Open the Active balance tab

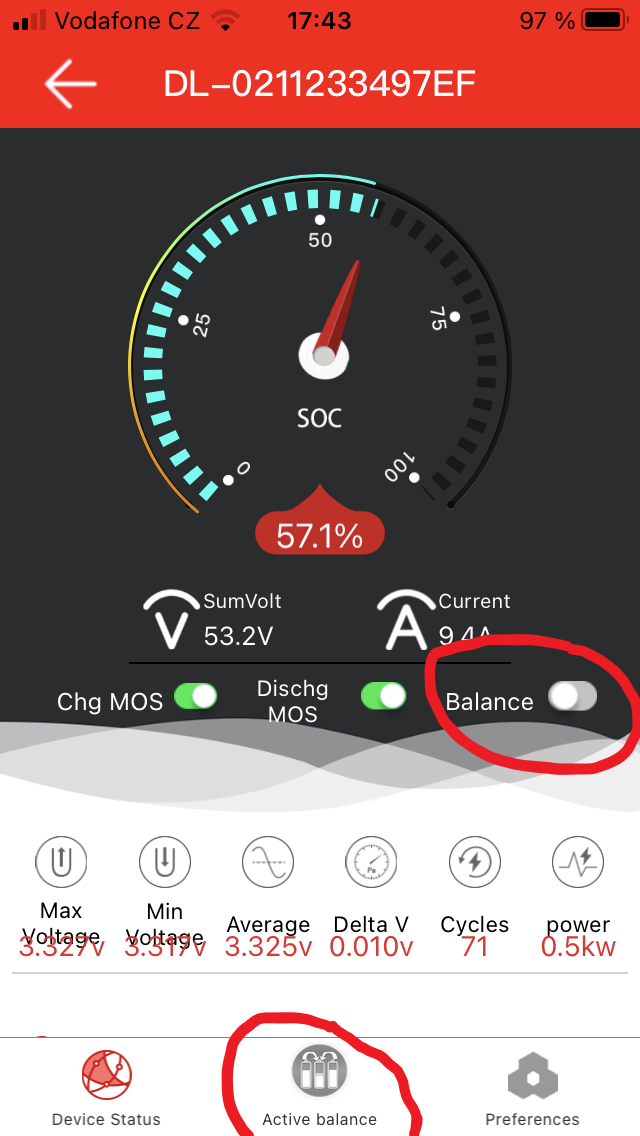[319, 1086]
